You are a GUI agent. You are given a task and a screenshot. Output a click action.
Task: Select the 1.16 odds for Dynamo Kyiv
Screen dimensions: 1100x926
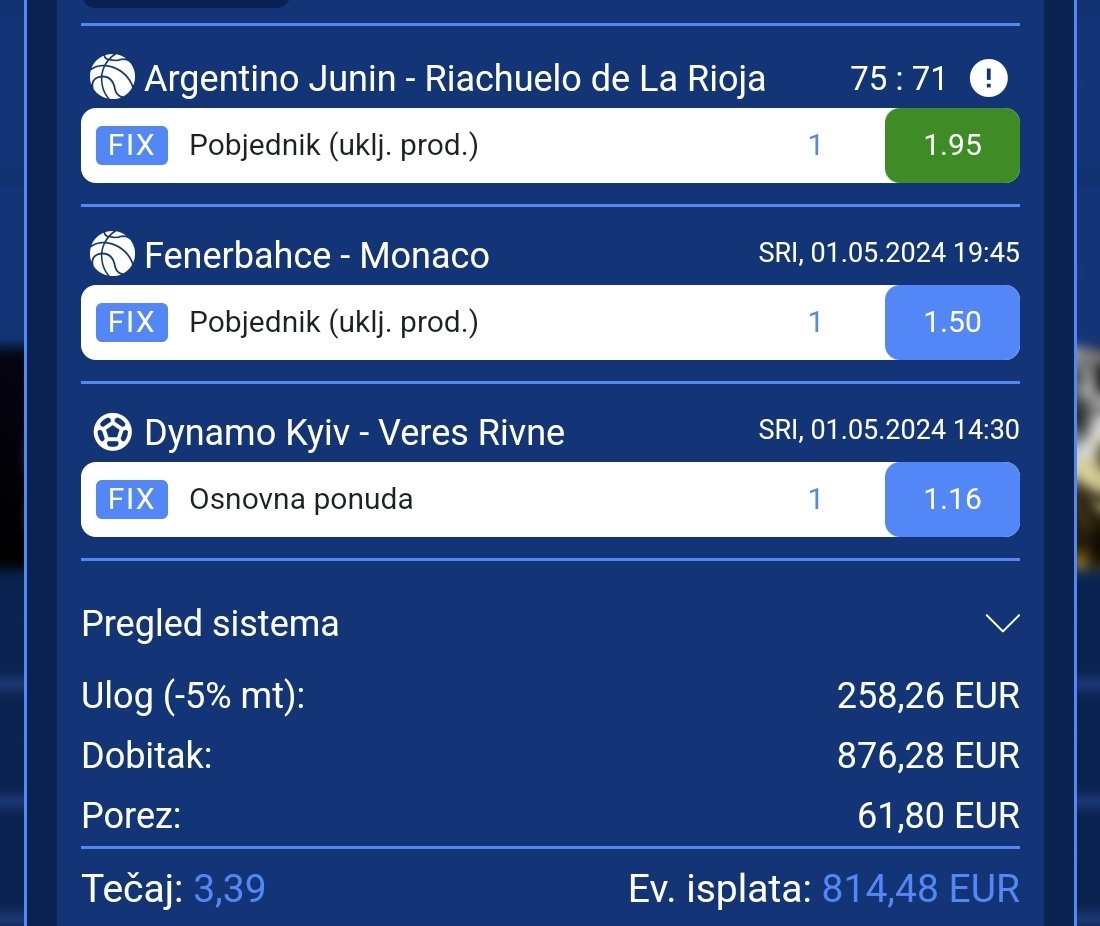952,498
